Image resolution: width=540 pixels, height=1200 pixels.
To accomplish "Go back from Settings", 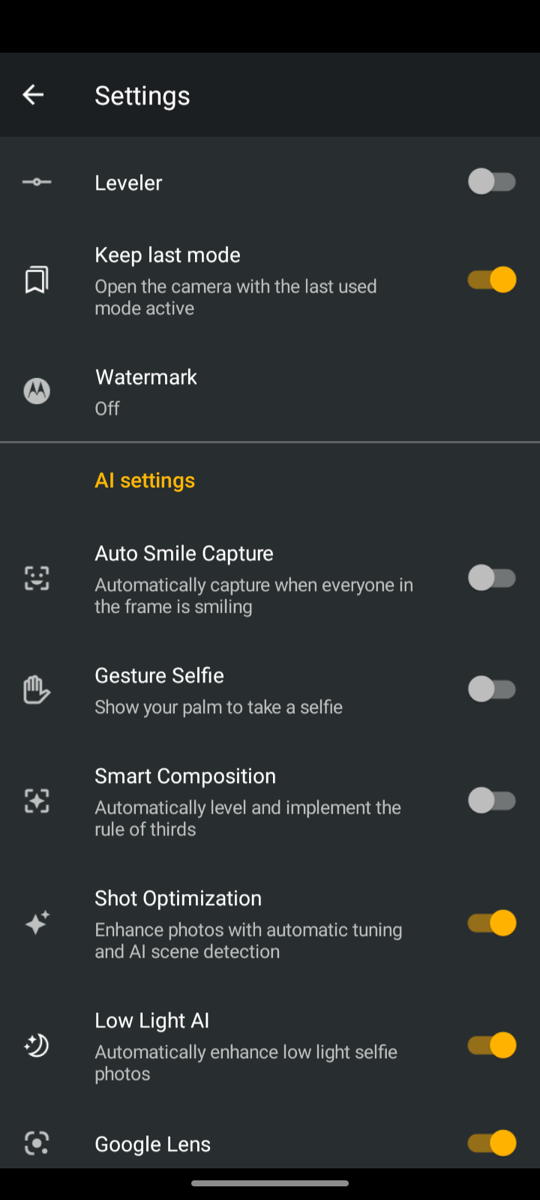I will pos(33,95).
